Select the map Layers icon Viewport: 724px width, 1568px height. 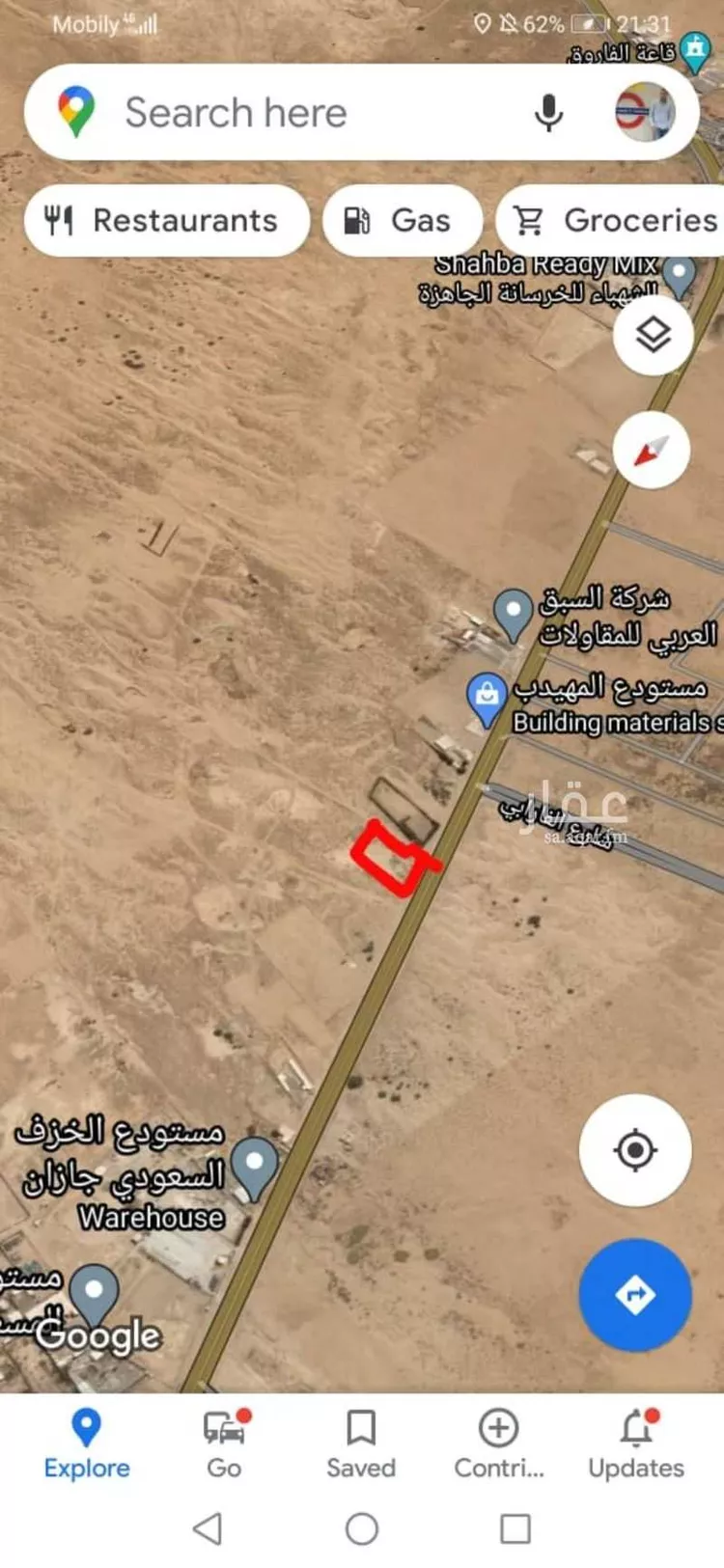(x=654, y=338)
